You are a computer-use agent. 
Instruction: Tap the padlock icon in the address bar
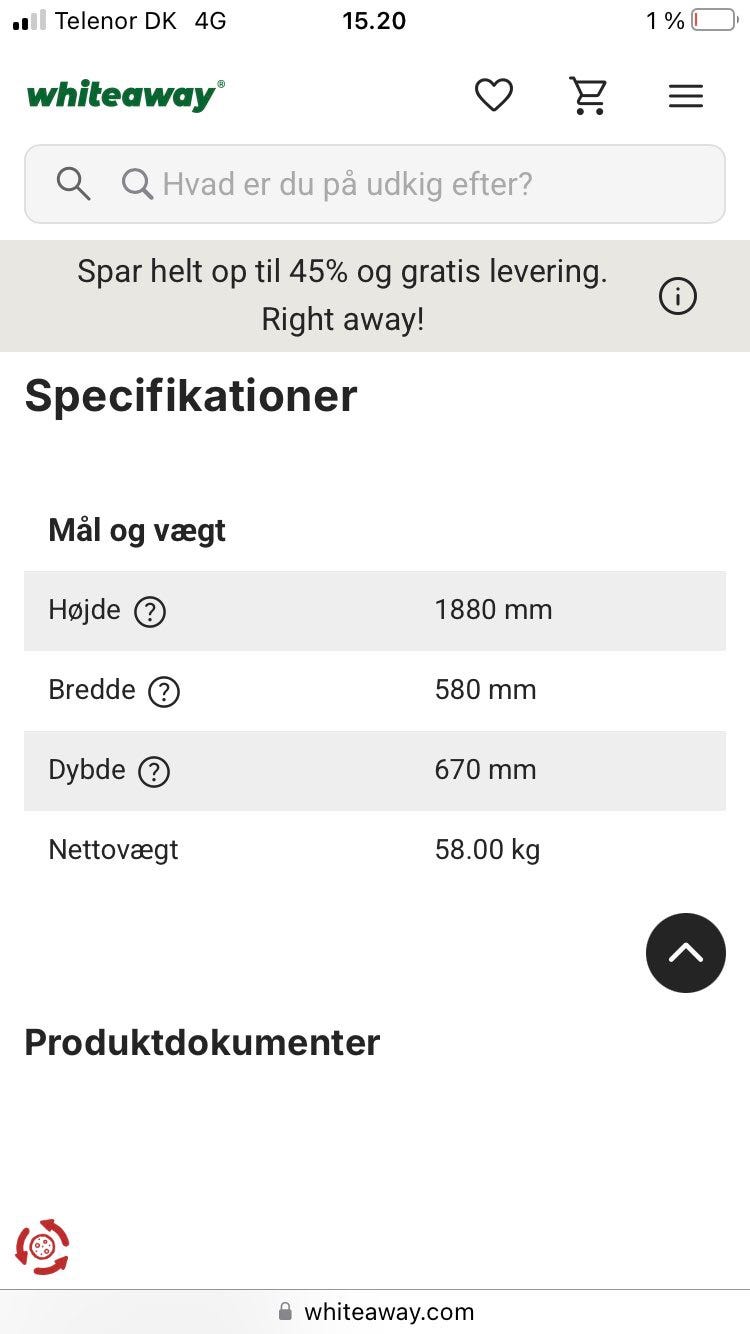(x=283, y=1312)
